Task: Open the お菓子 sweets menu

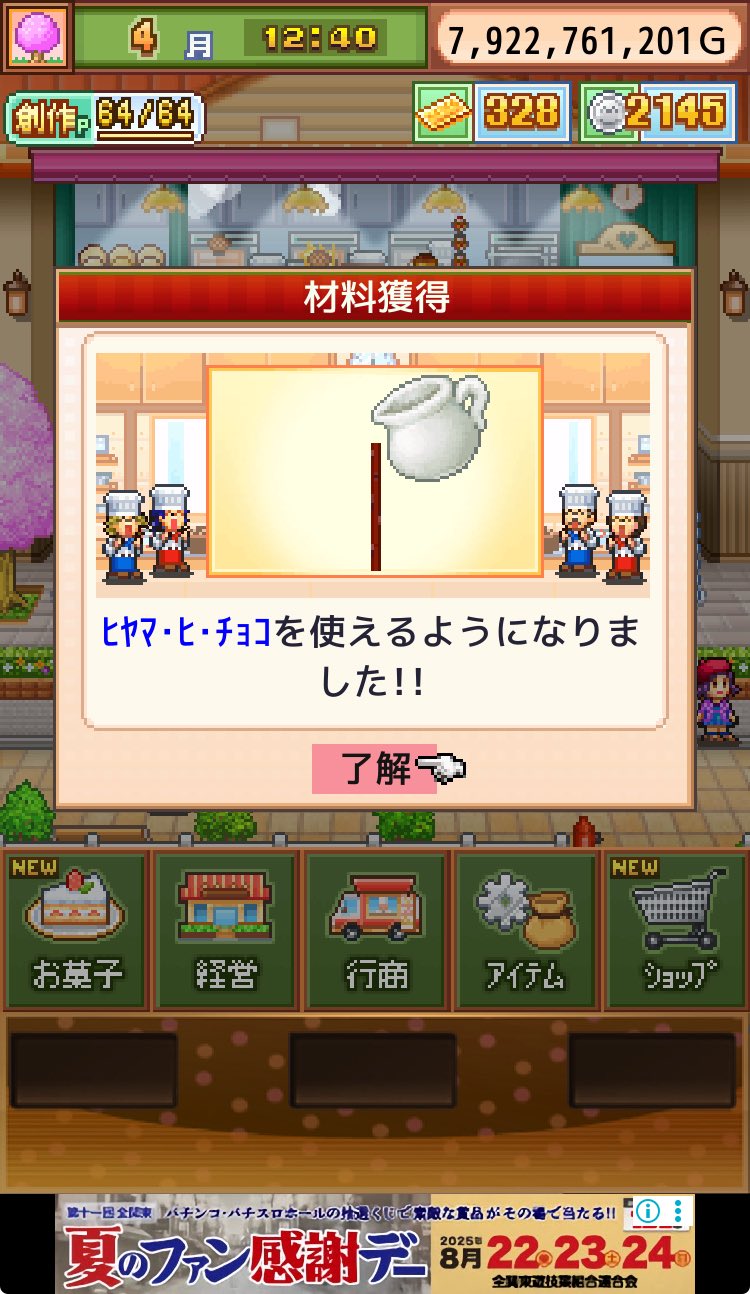Action: tap(76, 930)
